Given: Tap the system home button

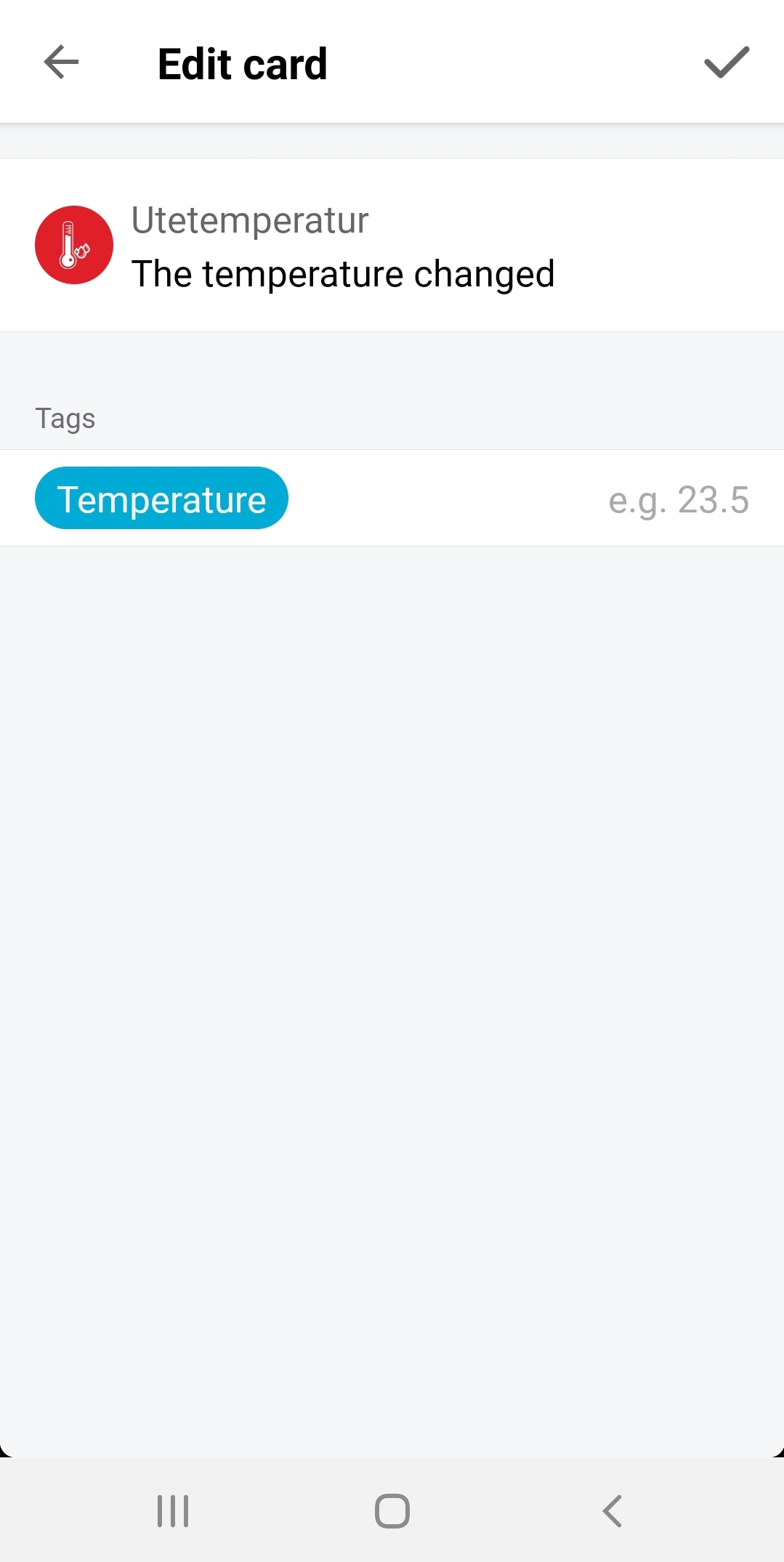Looking at the screenshot, I should point(392,1511).
